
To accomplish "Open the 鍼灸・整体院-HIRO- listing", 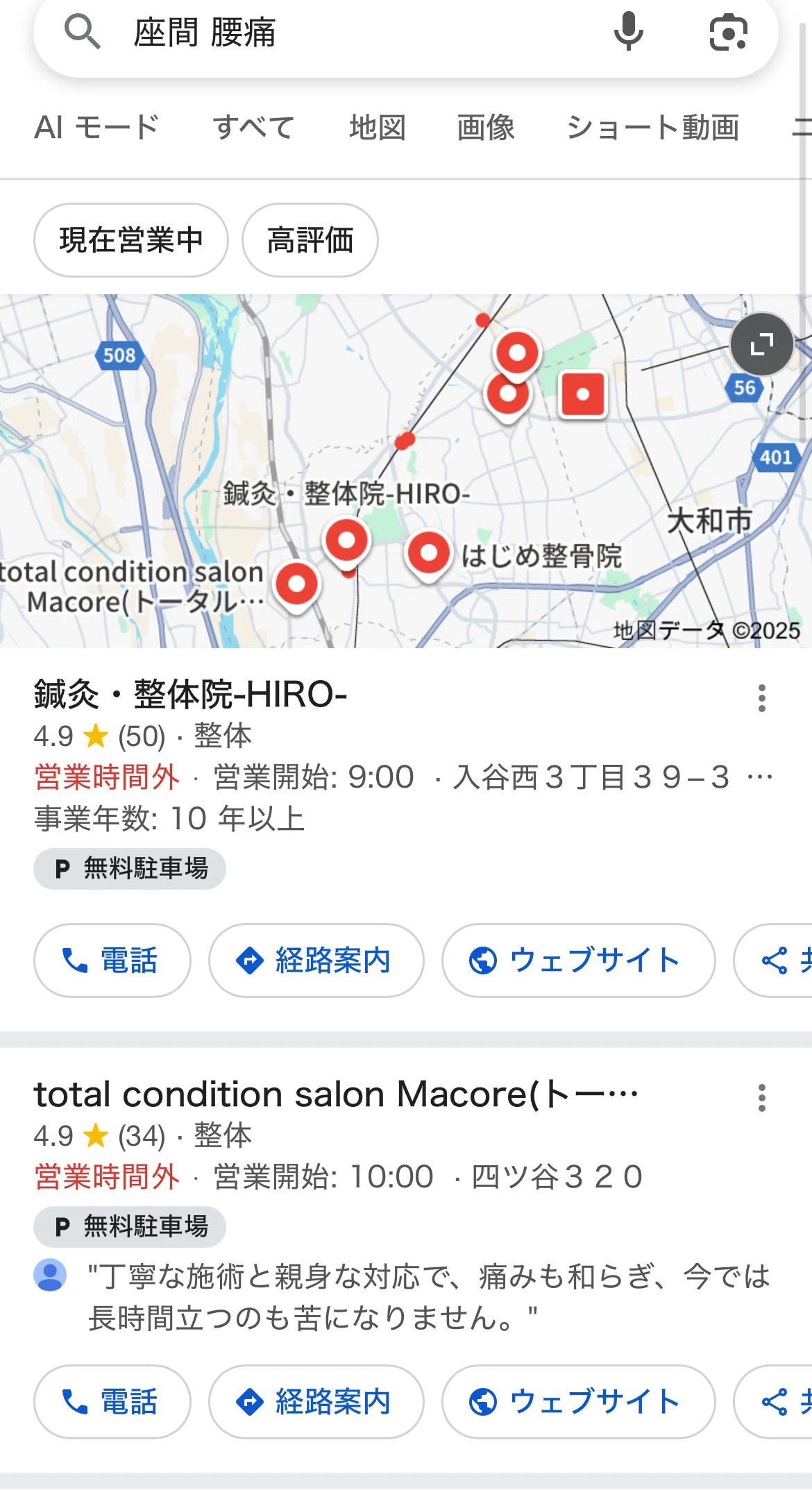I will click(191, 694).
